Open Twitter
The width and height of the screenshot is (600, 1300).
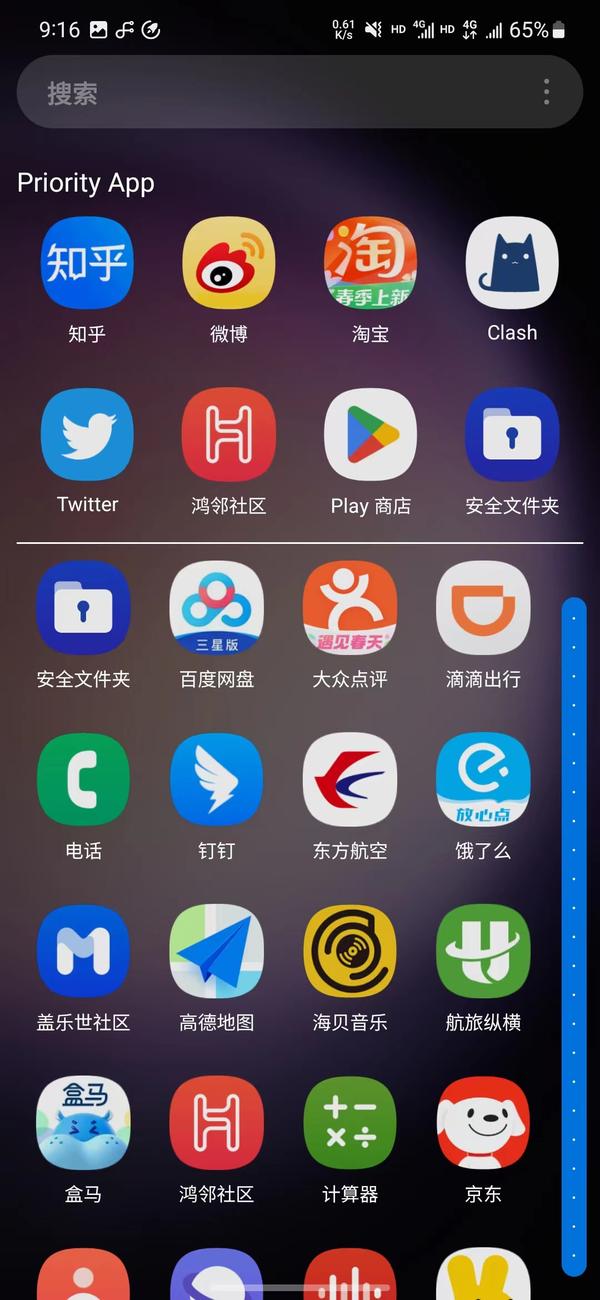coord(87,435)
